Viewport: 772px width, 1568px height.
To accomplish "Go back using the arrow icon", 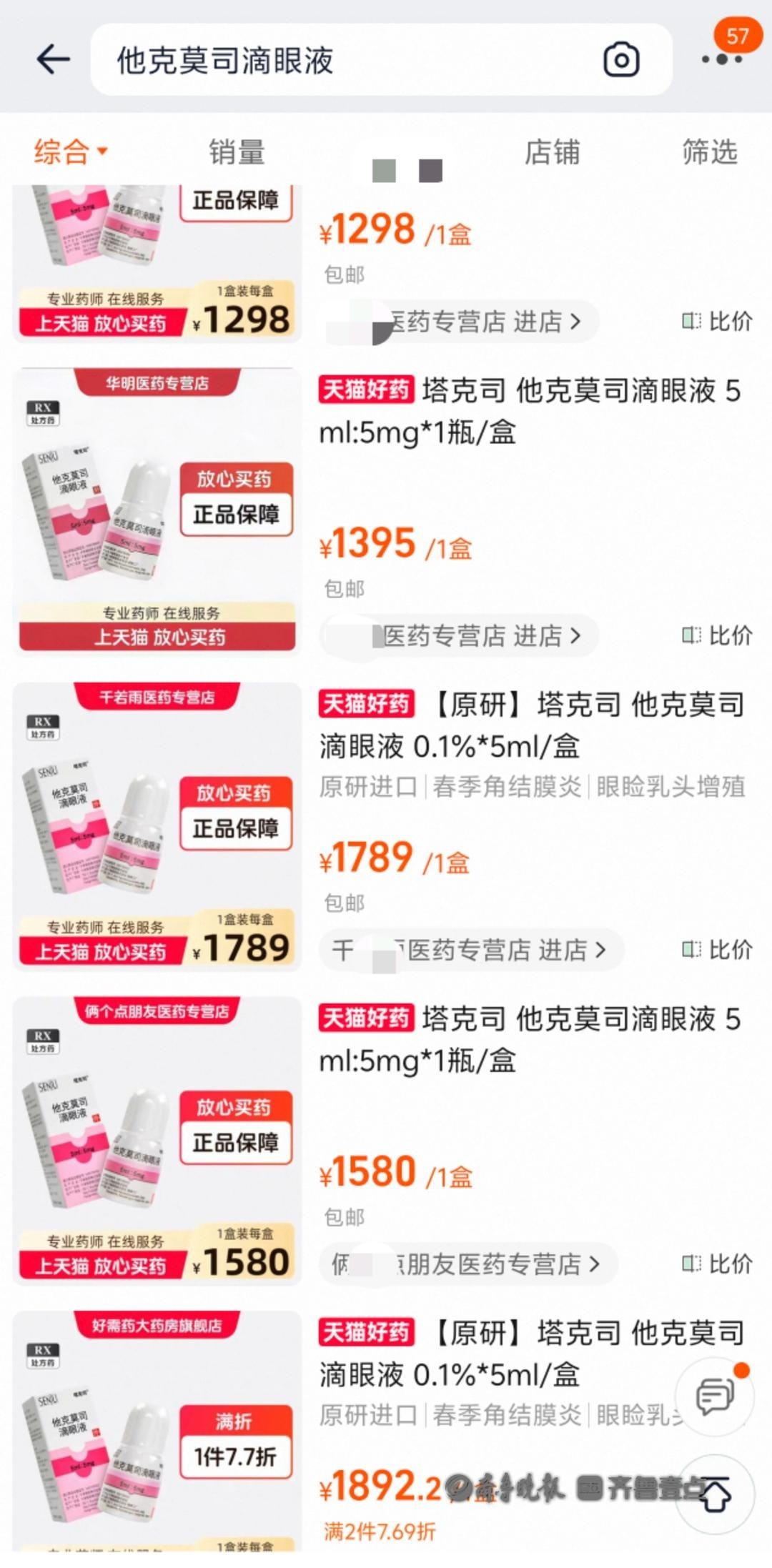I will 54,59.
